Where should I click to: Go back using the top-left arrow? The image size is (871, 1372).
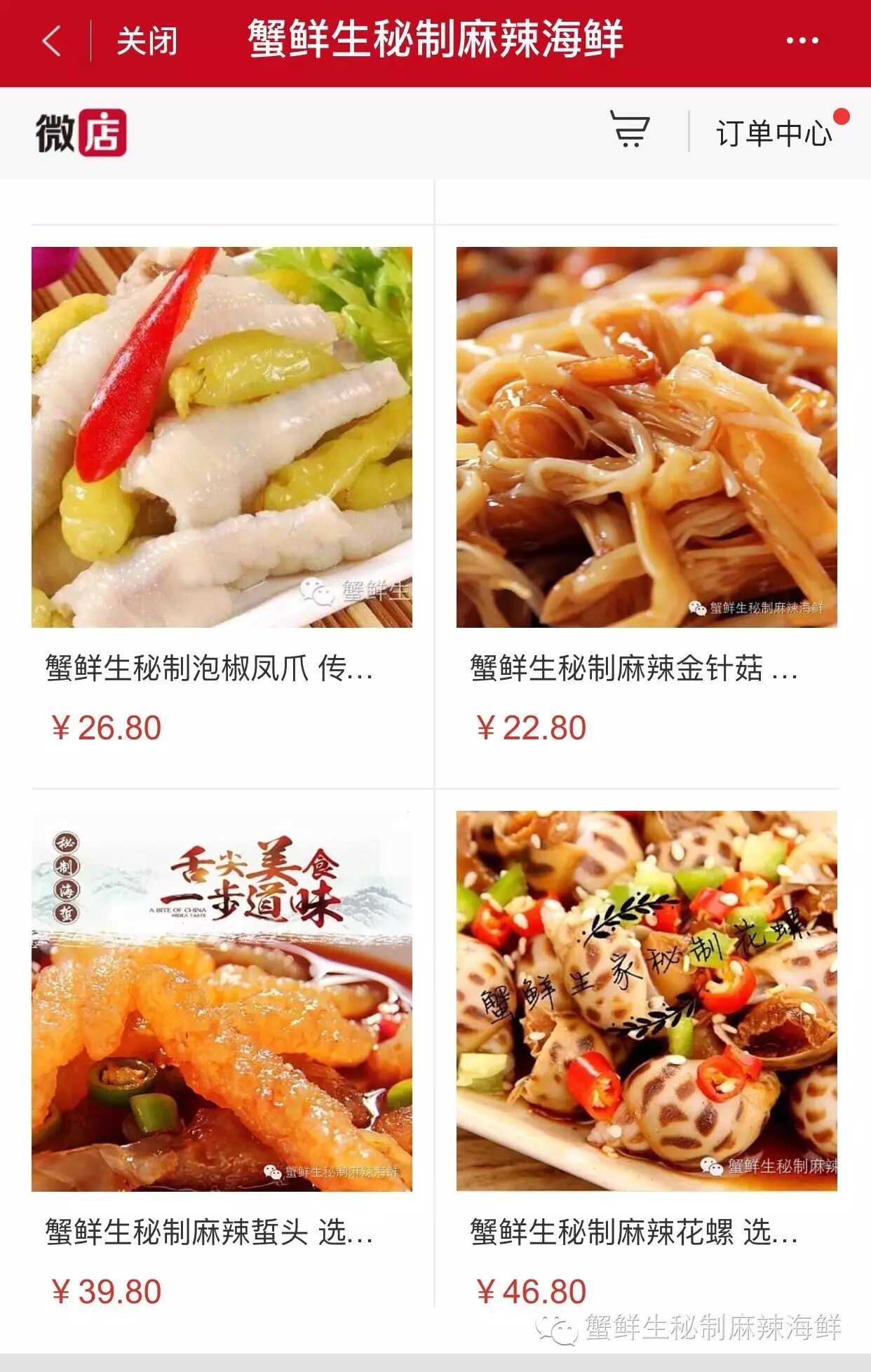coord(51,41)
